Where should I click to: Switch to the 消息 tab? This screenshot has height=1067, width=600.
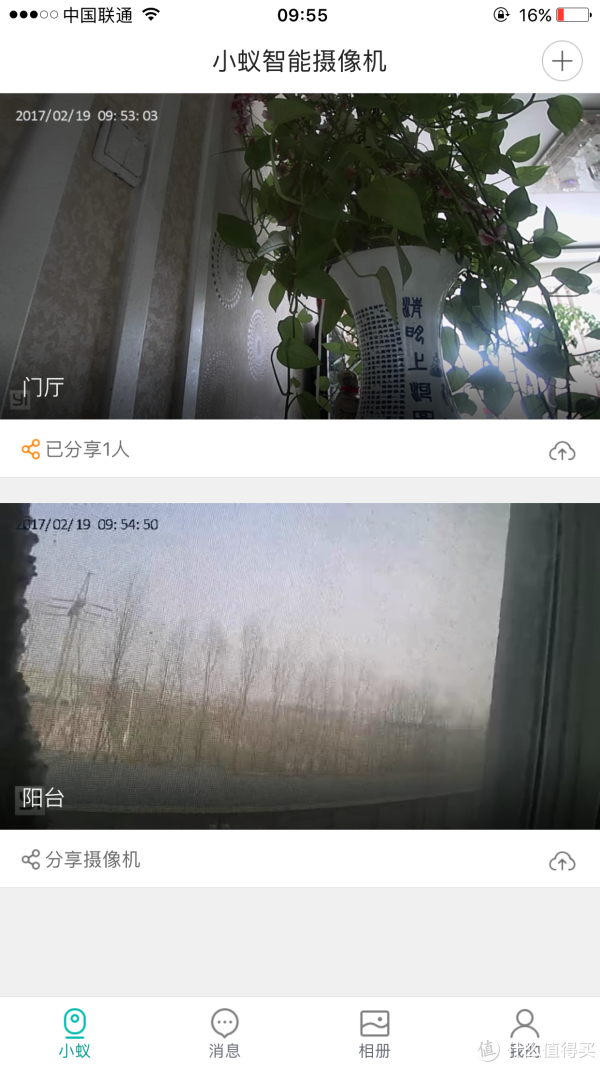point(224,1032)
